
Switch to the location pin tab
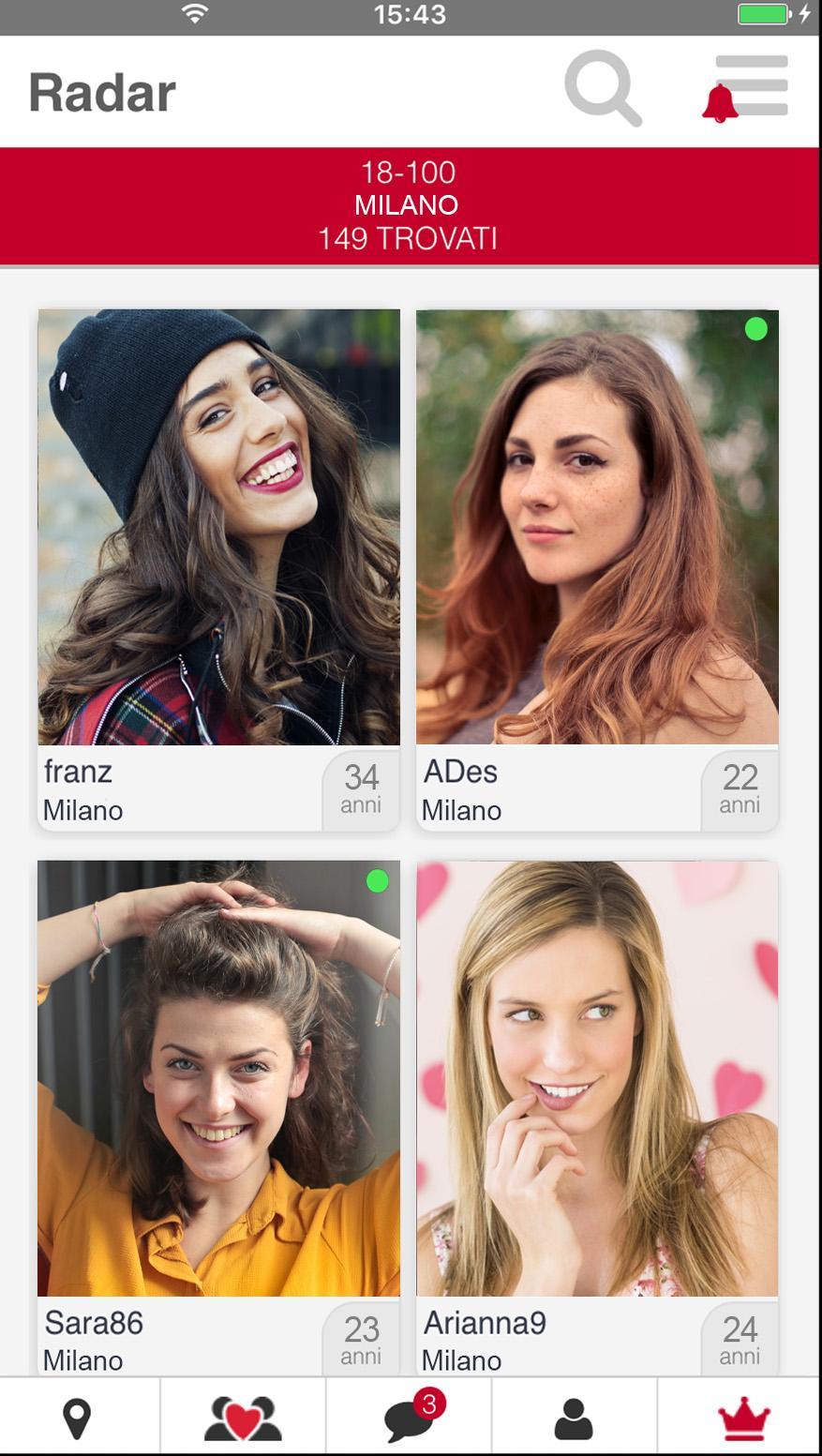(77, 1418)
